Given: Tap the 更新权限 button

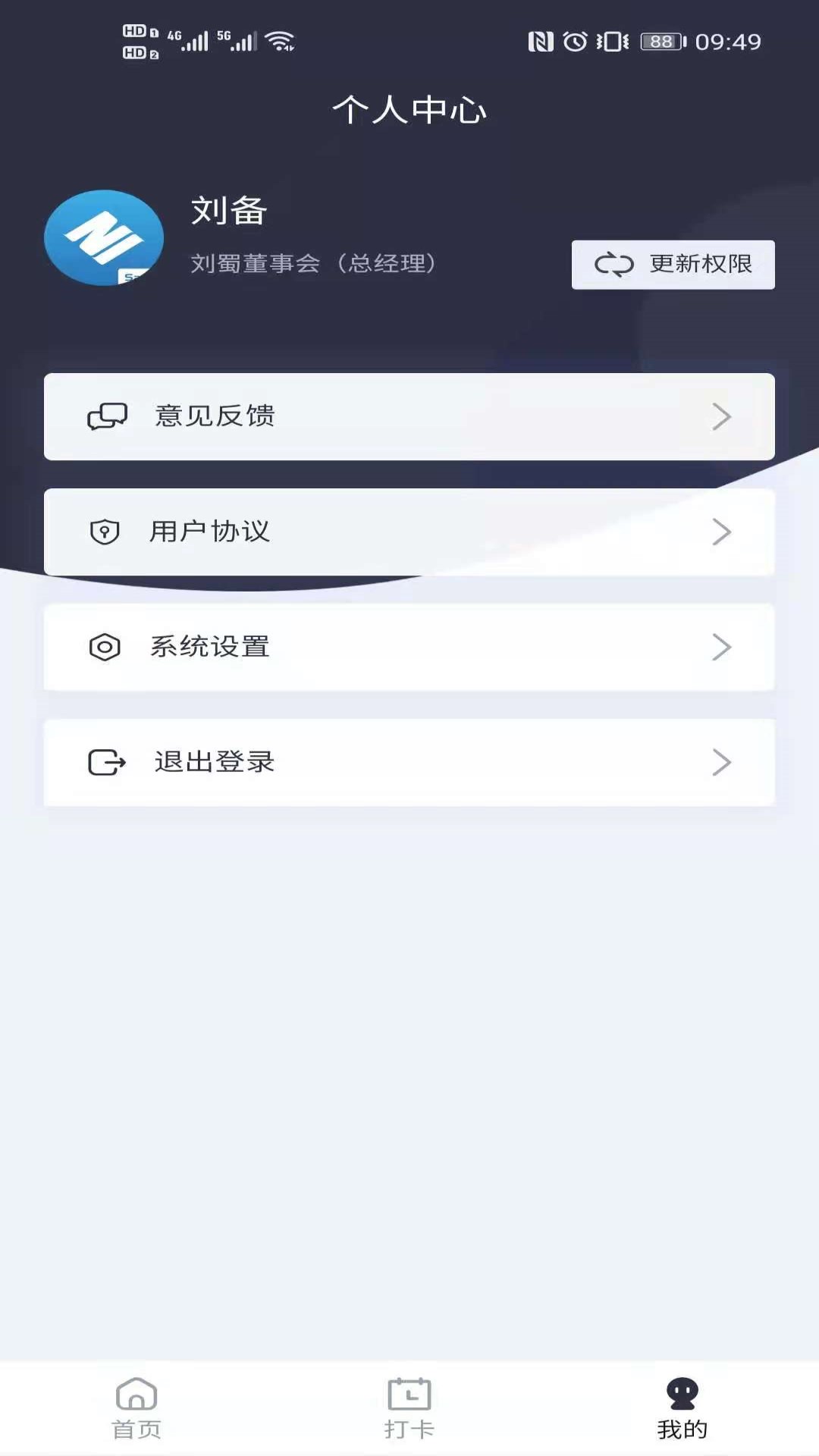Looking at the screenshot, I should pos(673,265).
